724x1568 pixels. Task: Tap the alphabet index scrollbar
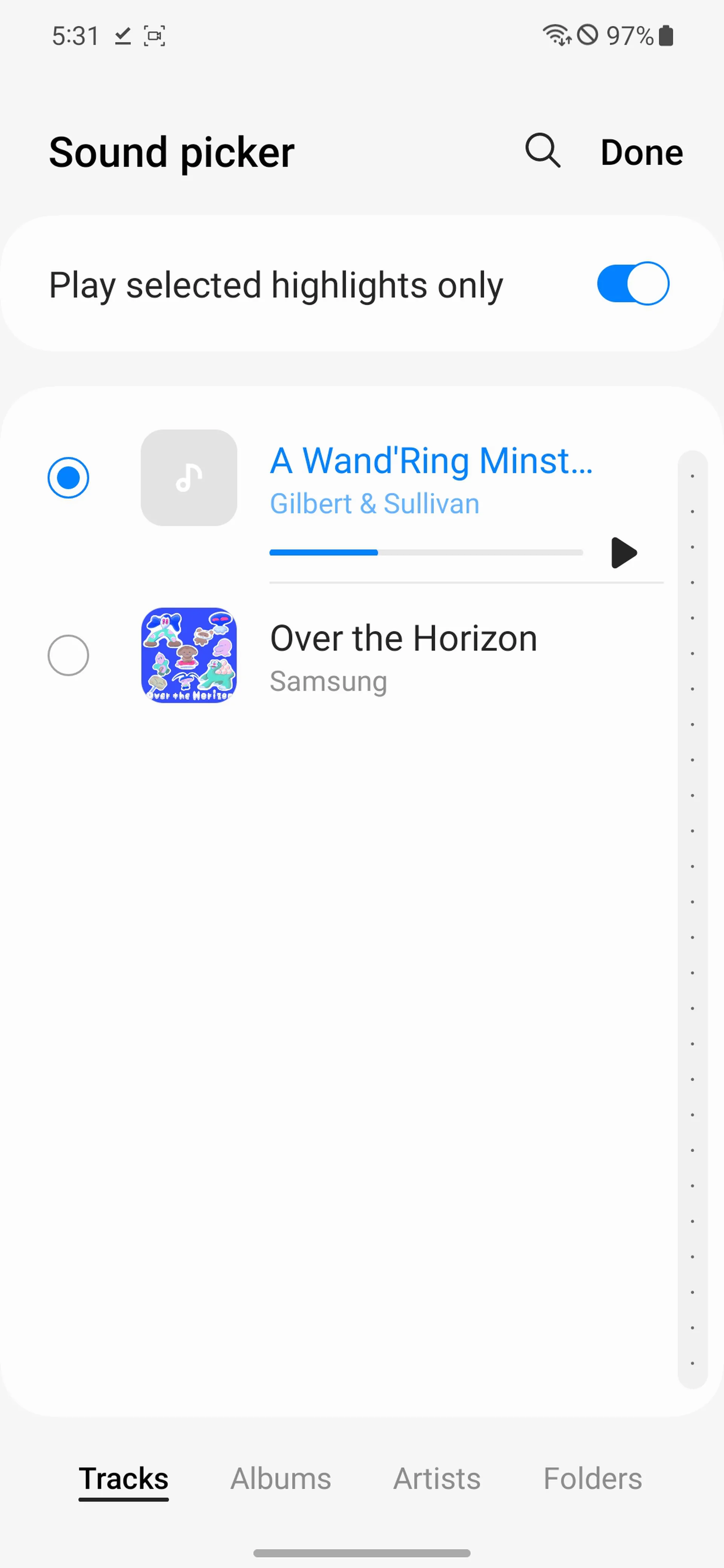click(692, 919)
